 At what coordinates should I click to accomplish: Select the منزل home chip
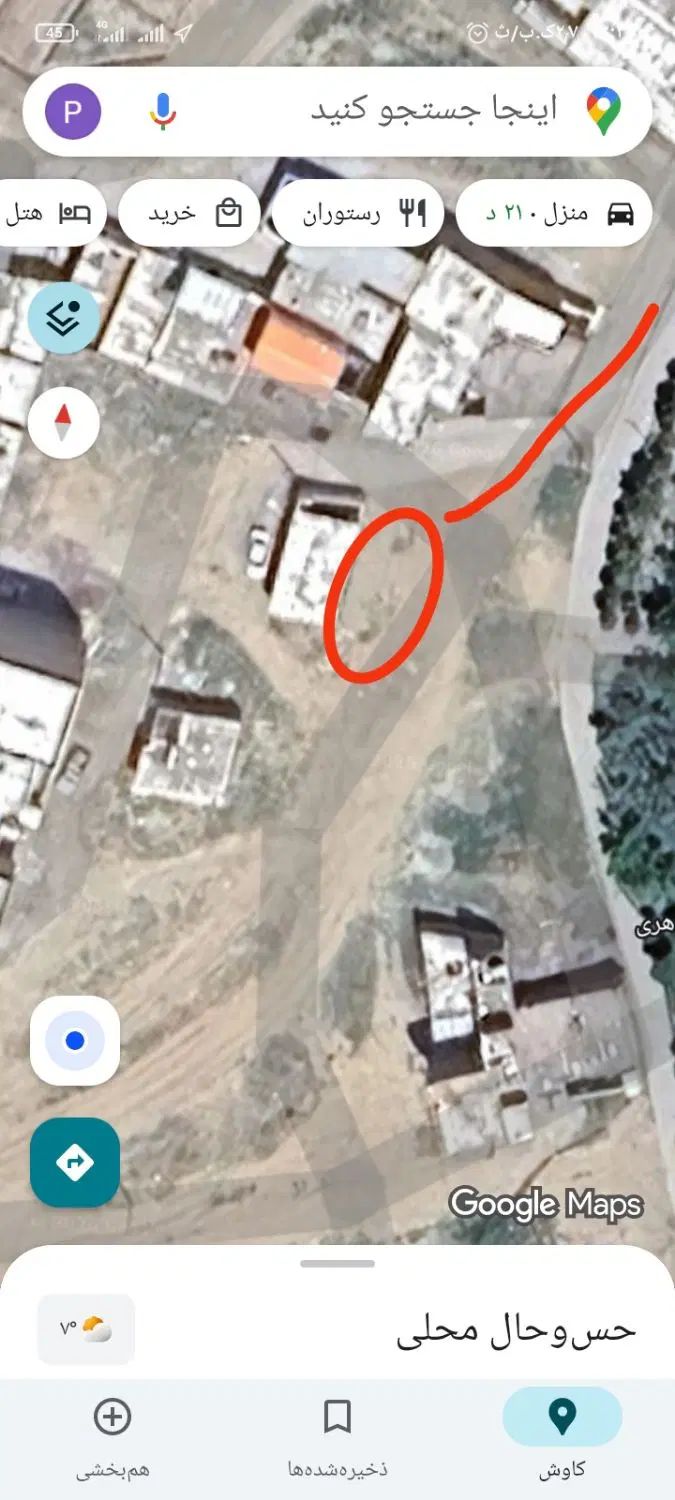(x=554, y=213)
